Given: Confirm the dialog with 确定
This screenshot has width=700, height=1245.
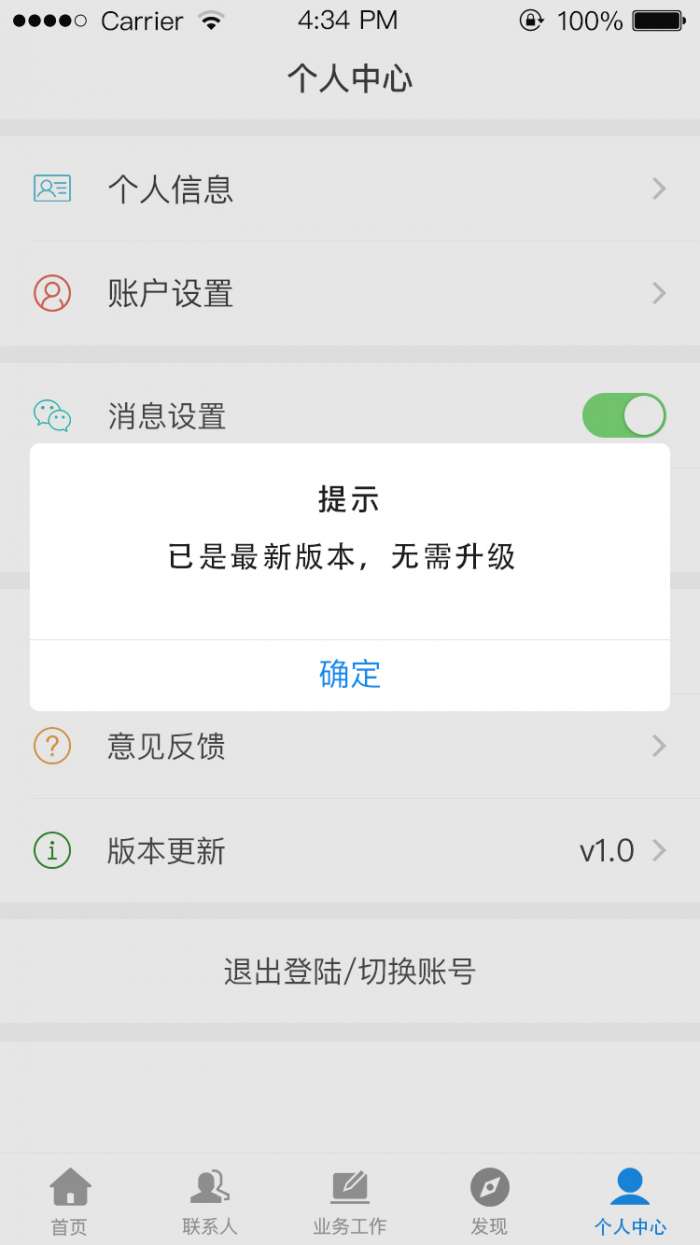Looking at the screenshot, I should coord(350,674).
